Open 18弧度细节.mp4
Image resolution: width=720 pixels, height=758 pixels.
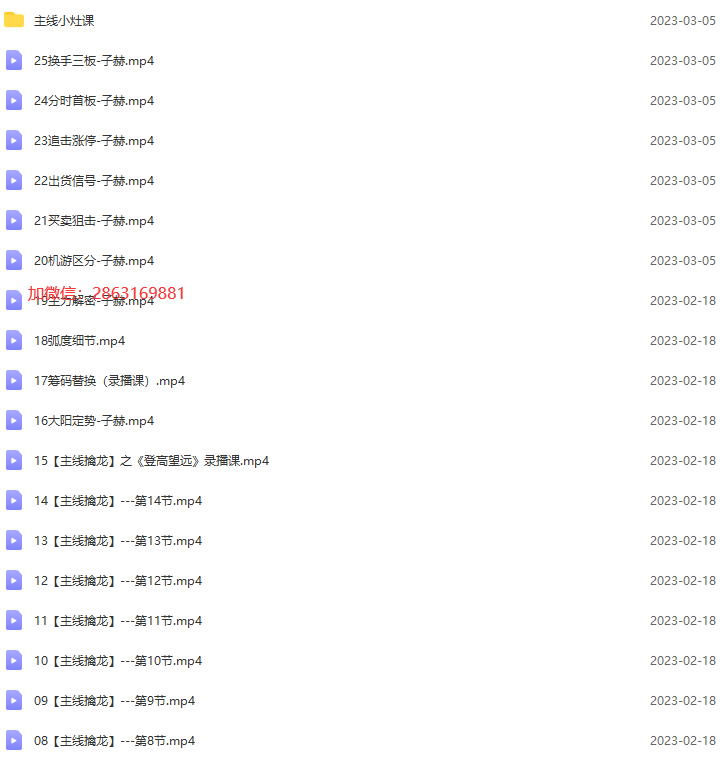pos(79,341)
